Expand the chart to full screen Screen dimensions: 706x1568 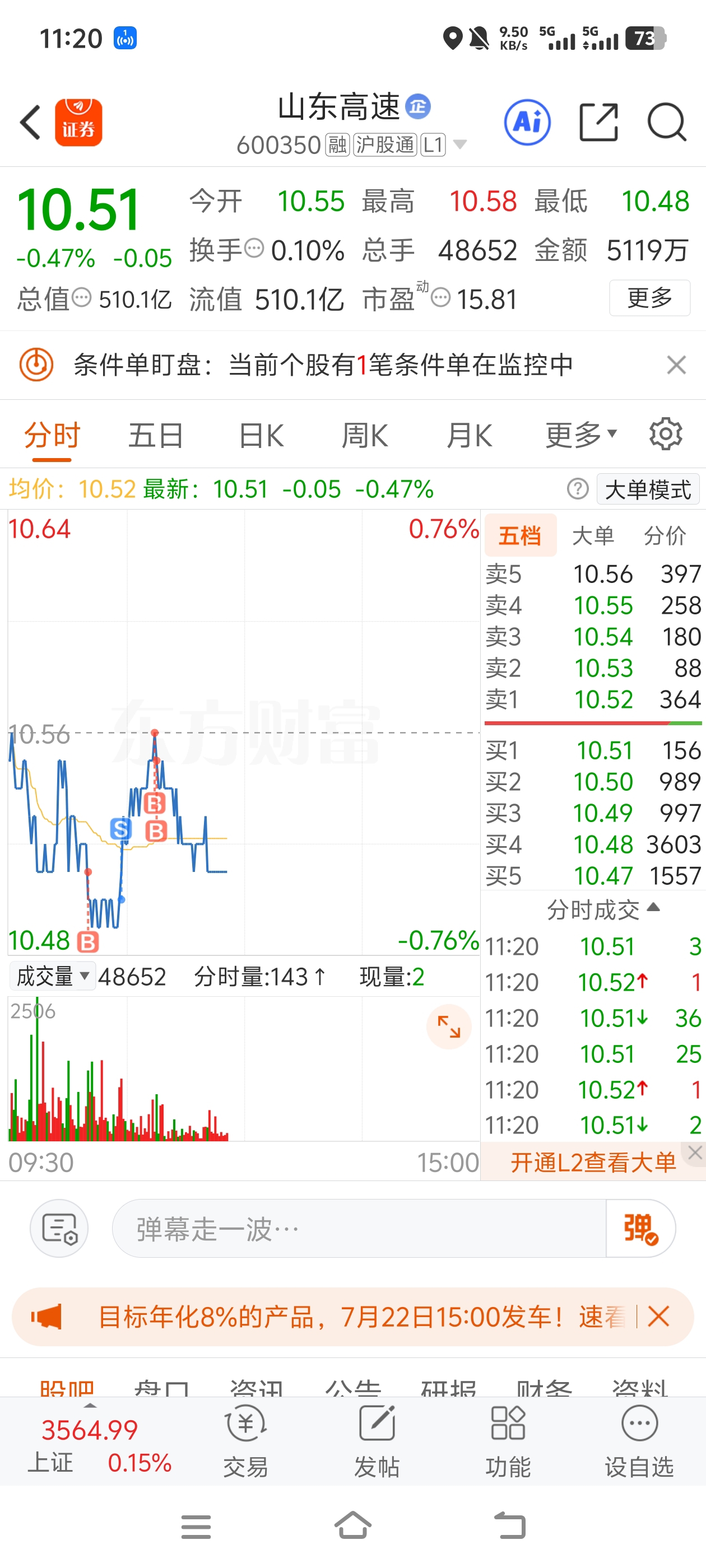[x=449, y=1027]
